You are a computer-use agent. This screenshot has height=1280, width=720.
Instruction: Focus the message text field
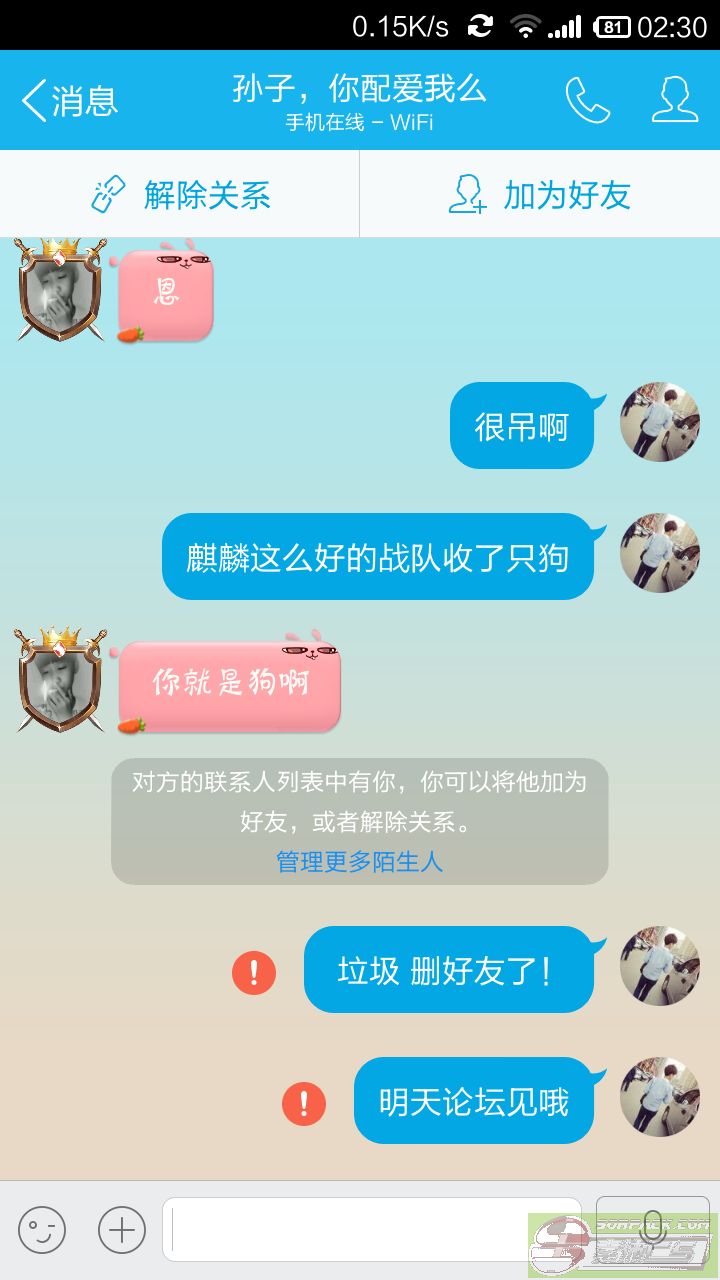coord(372,1230)
